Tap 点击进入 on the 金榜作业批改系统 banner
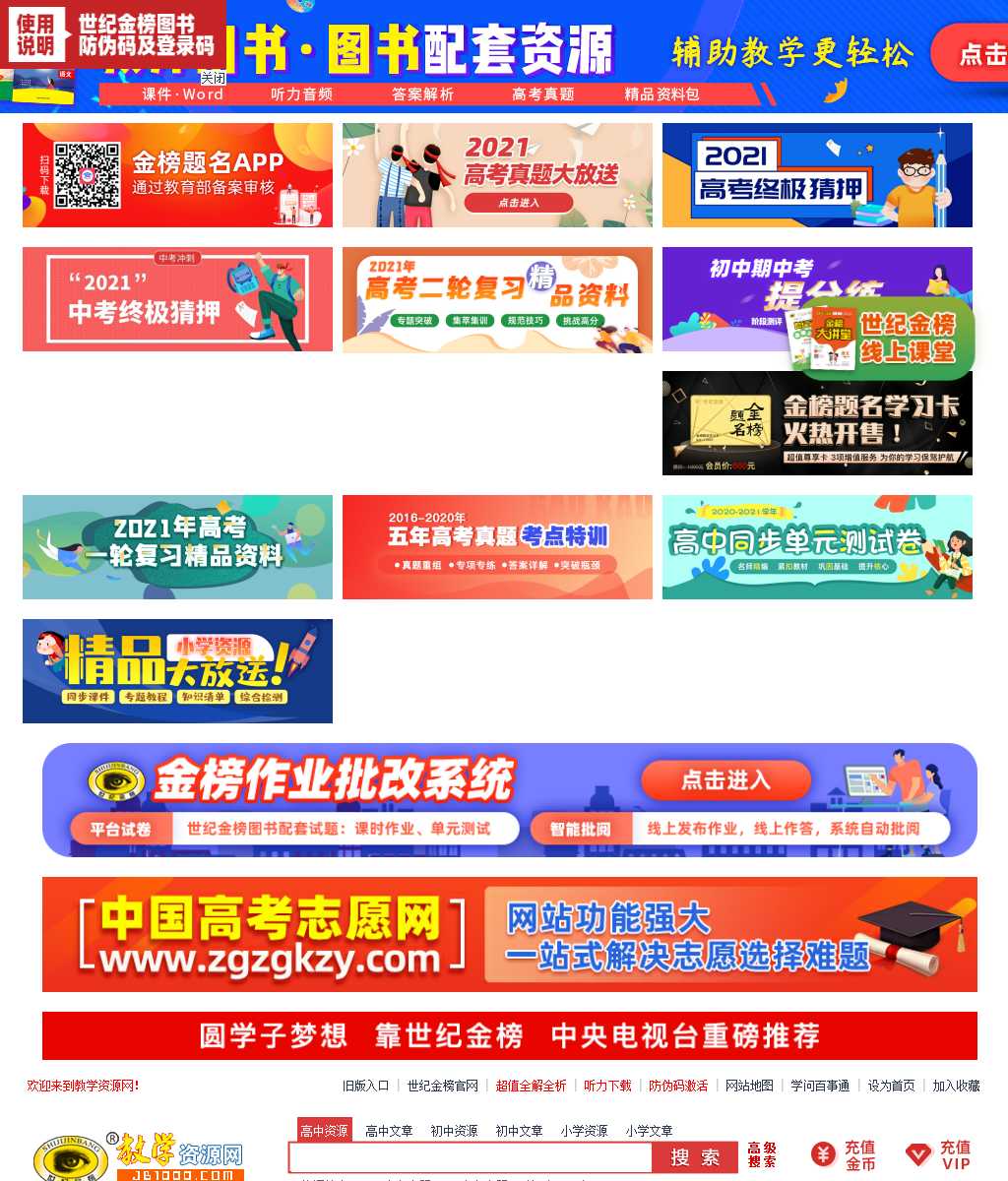This screenshot has height=1181, width=1008. click(725, 780)
